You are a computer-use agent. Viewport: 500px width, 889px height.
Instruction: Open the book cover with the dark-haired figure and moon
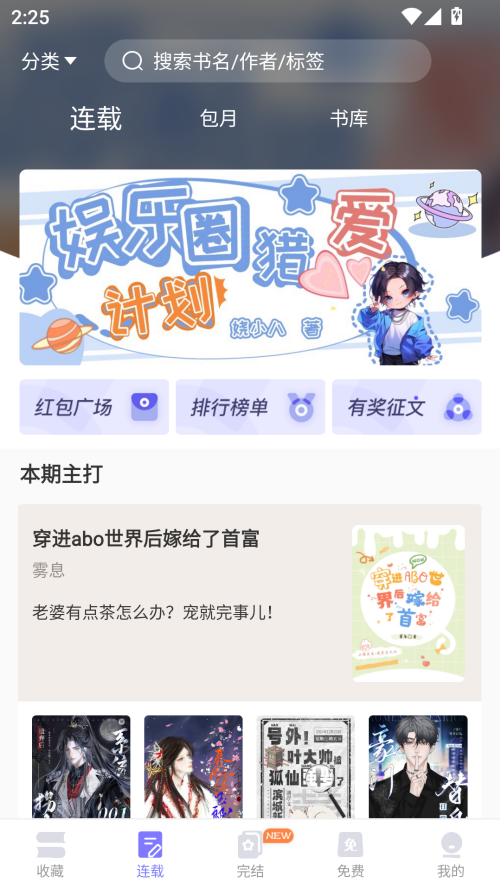pos(81,767)
